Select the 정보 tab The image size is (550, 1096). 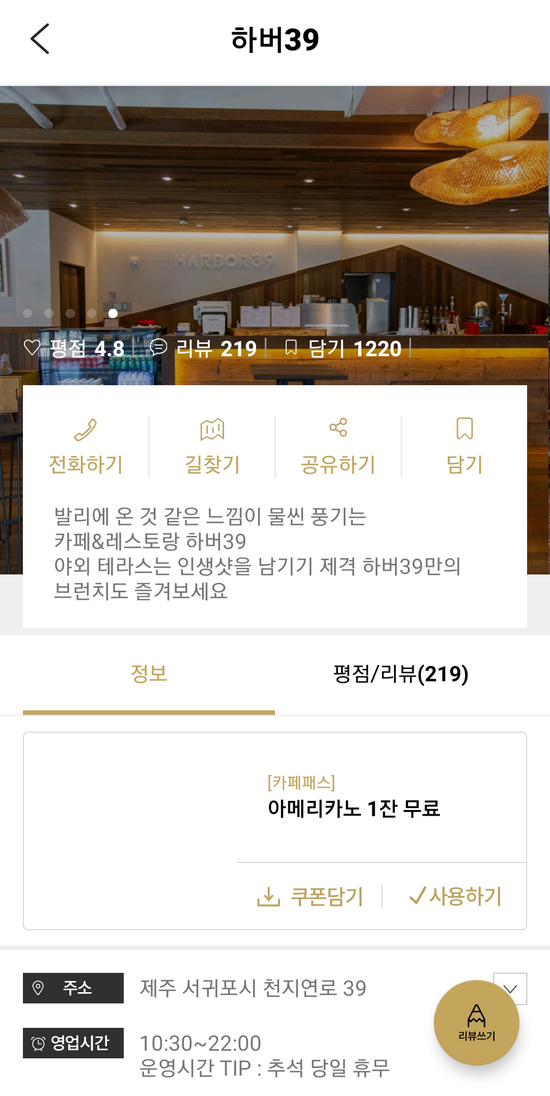tap(149, 675)
